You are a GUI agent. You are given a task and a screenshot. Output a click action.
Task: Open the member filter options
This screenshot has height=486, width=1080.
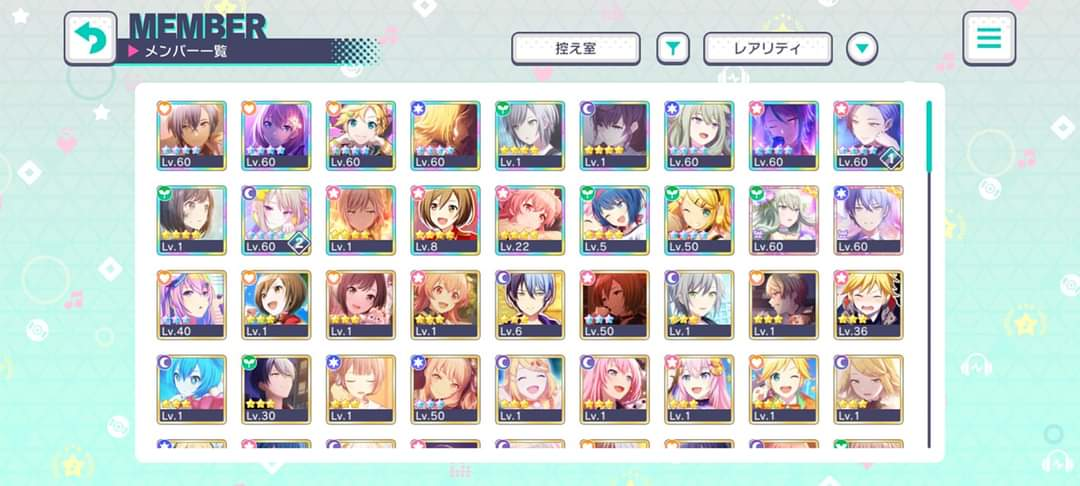pyautogui.click(x=673, y=48)
